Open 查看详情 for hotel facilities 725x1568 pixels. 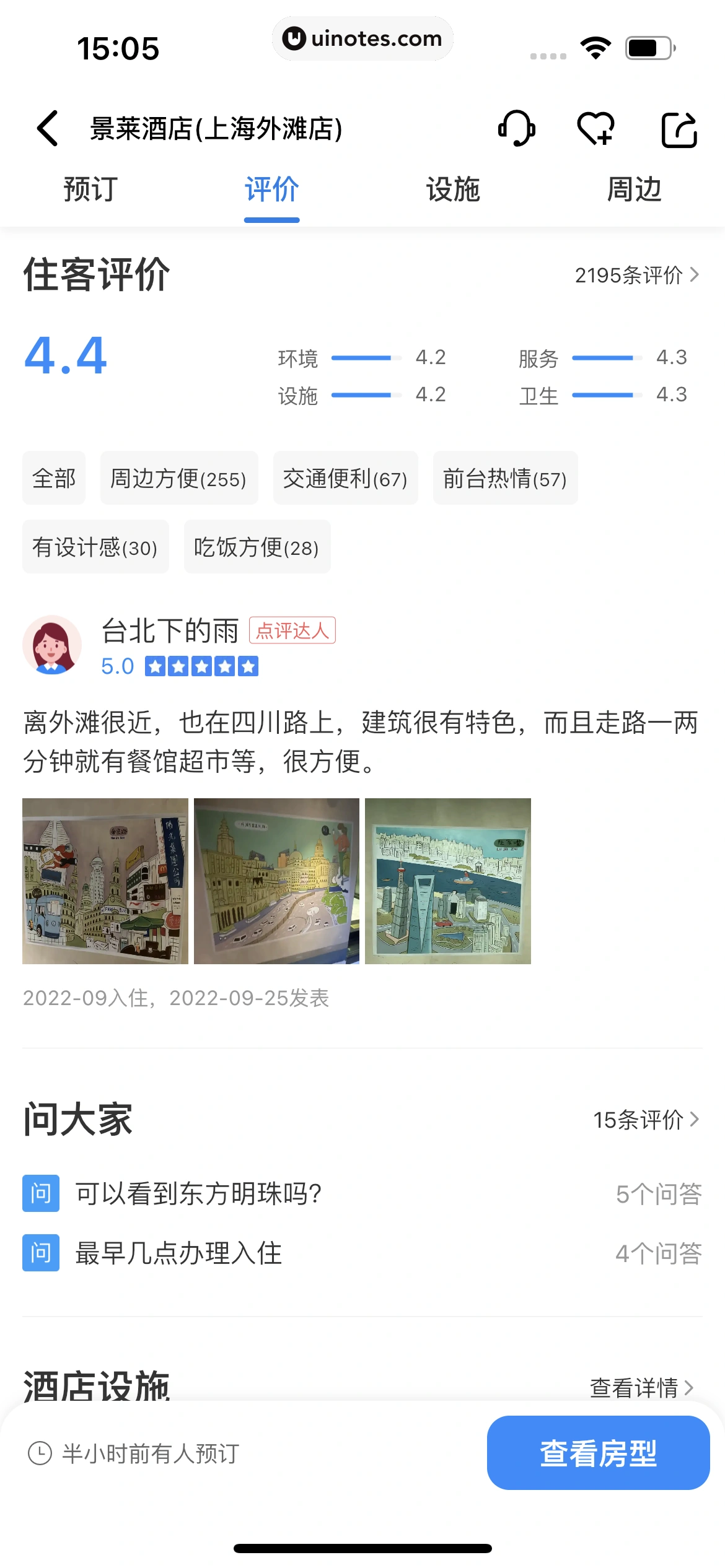click(641, 1387)
